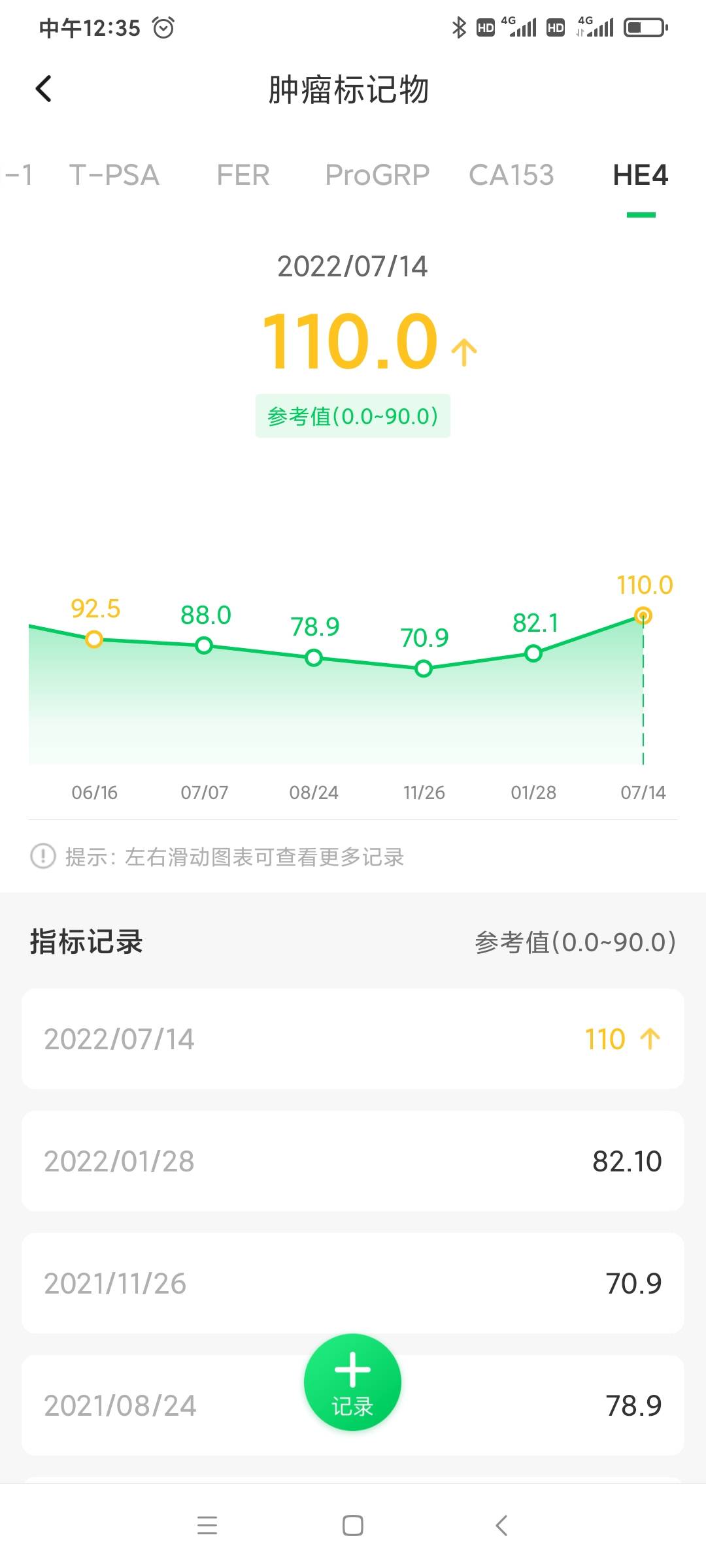Switch to the T-PSA tab
The image size is (706, 1568).
tap(115, 175)
